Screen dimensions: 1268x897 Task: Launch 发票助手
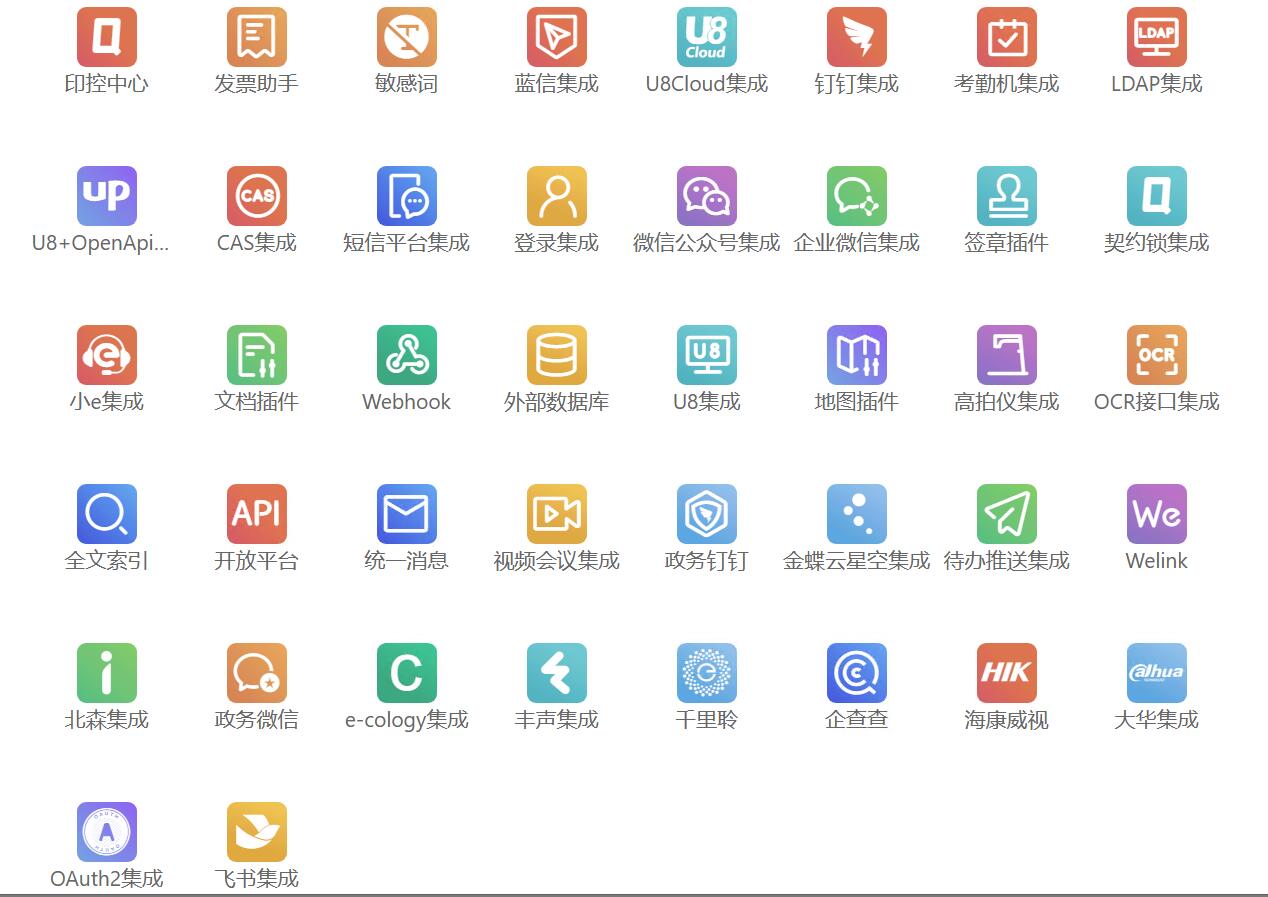(257, 37)
